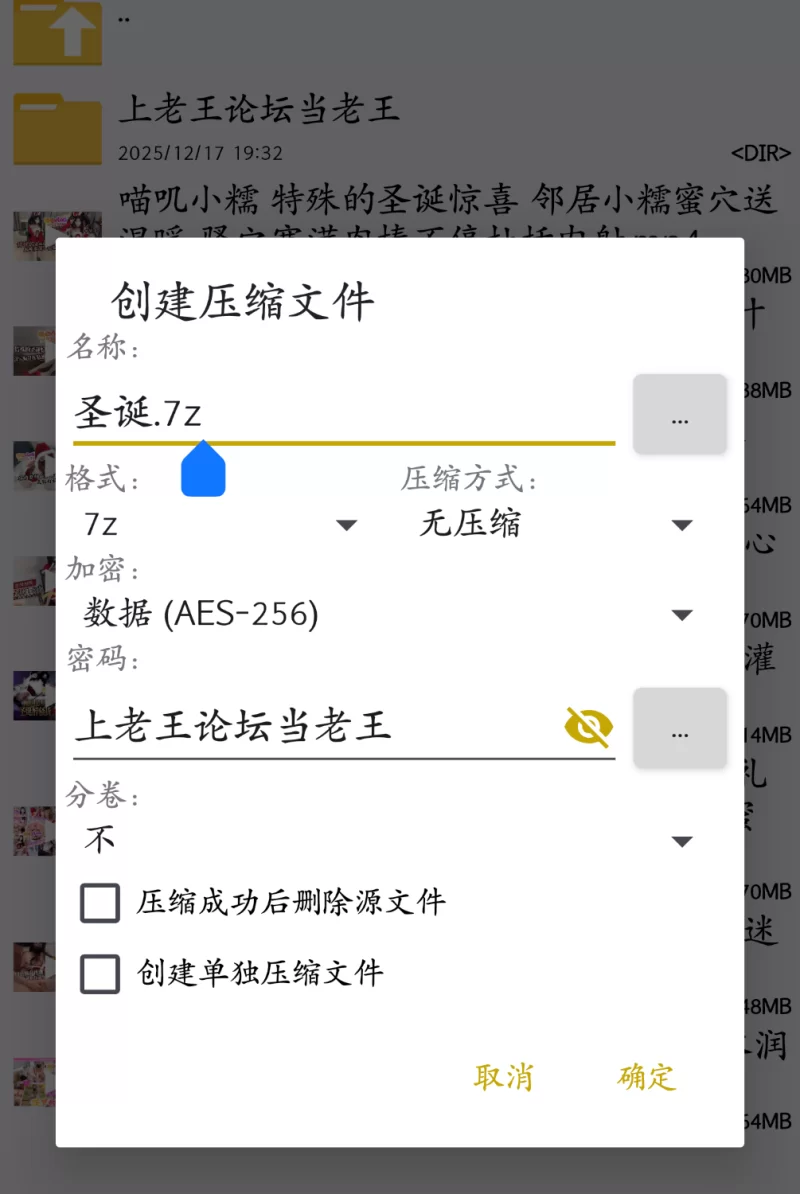
Task: Open the options button beside the password field
Action: (x=680, y=730)
